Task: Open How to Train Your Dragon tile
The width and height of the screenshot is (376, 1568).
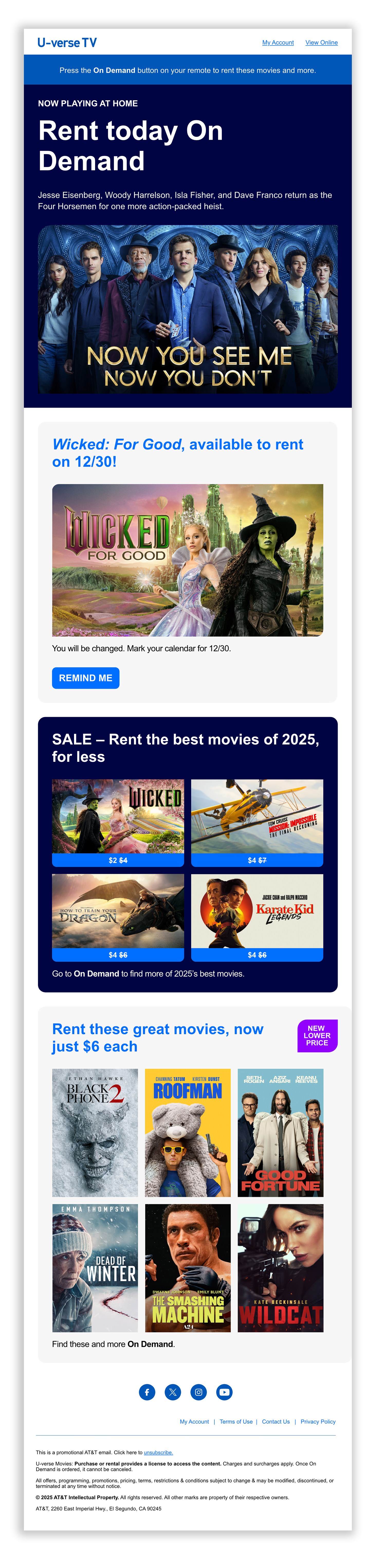Action: click(118, 917)
